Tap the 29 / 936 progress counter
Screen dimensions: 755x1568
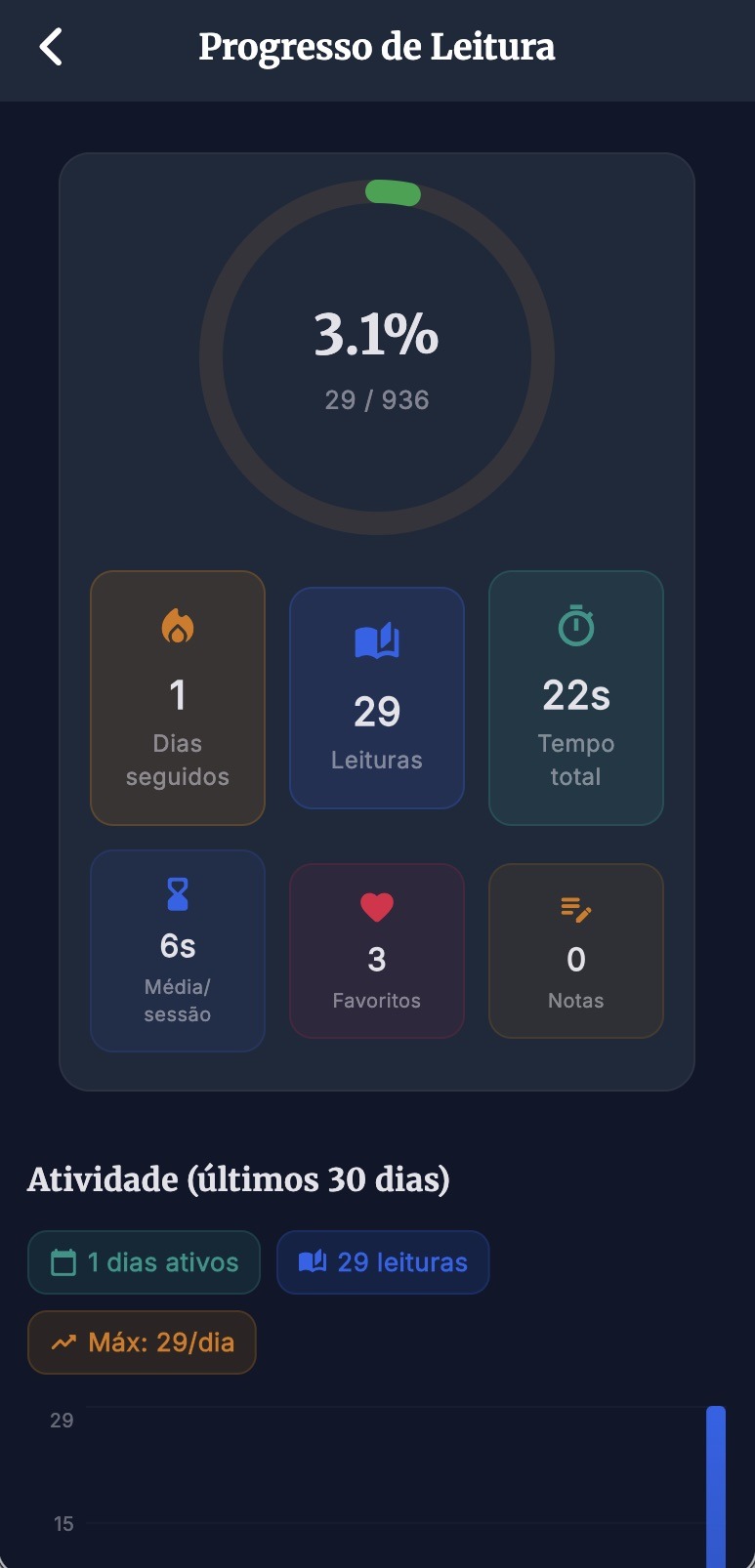[376, 399]
